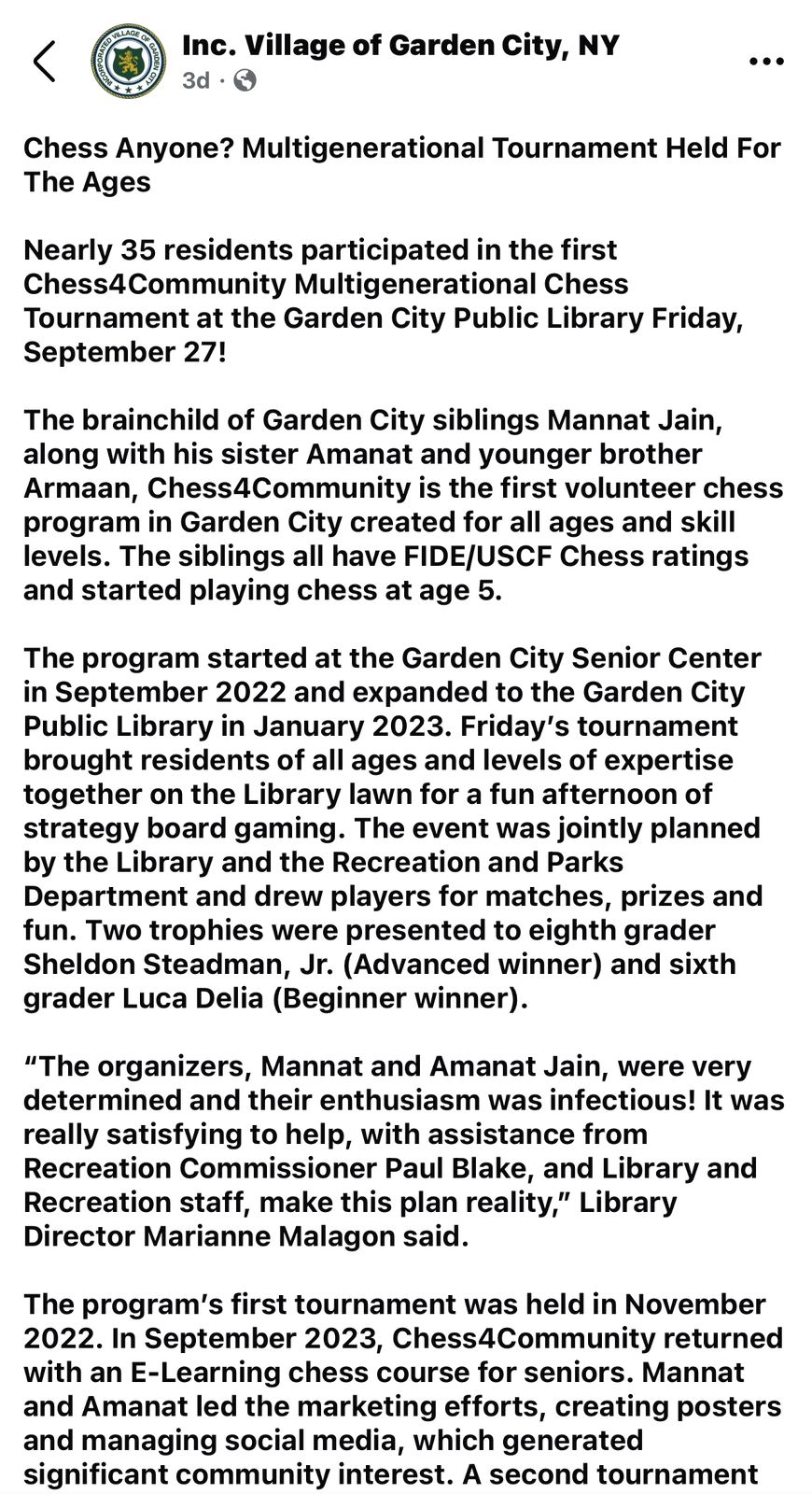Open the post's three-dot options menu
812x1494 pixels.
766,62
